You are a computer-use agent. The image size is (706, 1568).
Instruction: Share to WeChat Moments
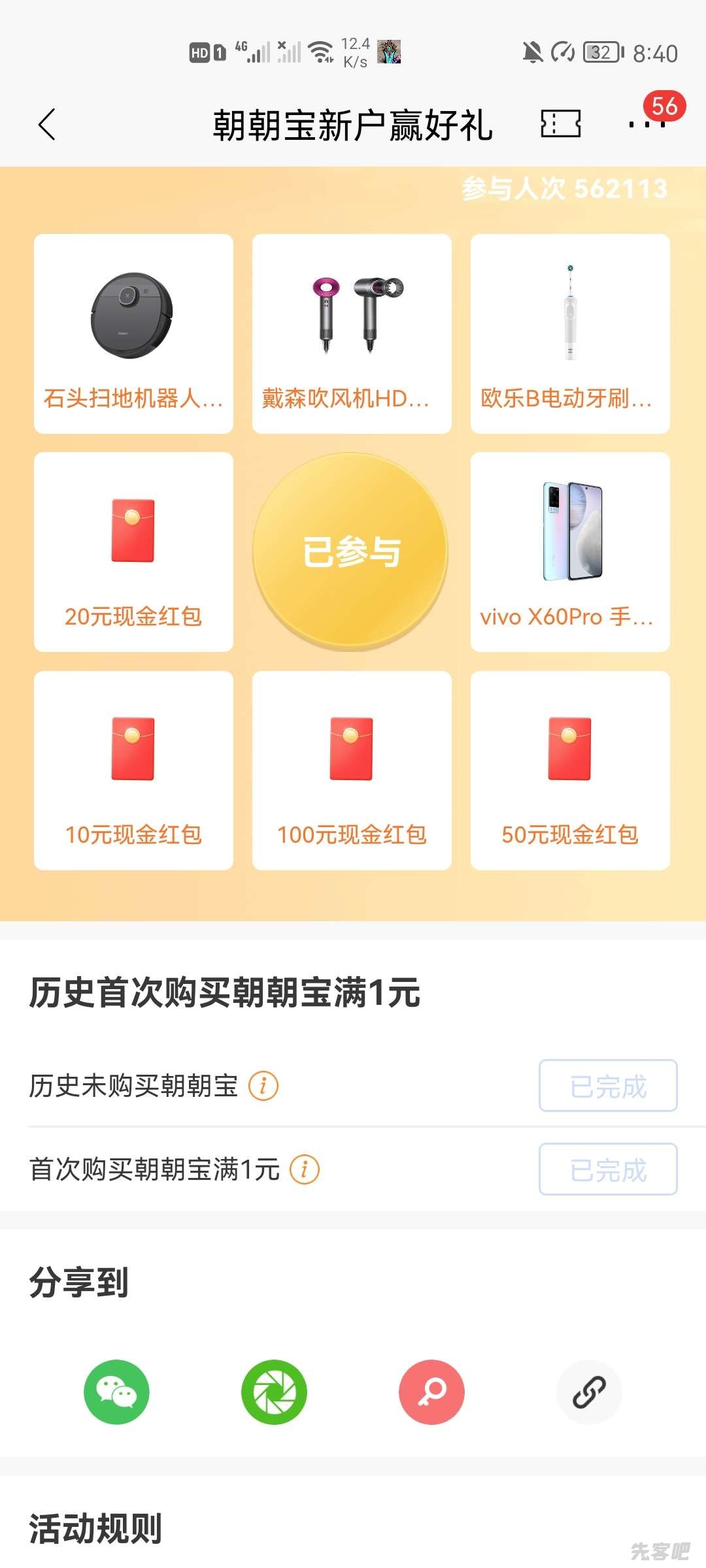pos(274,1392)
